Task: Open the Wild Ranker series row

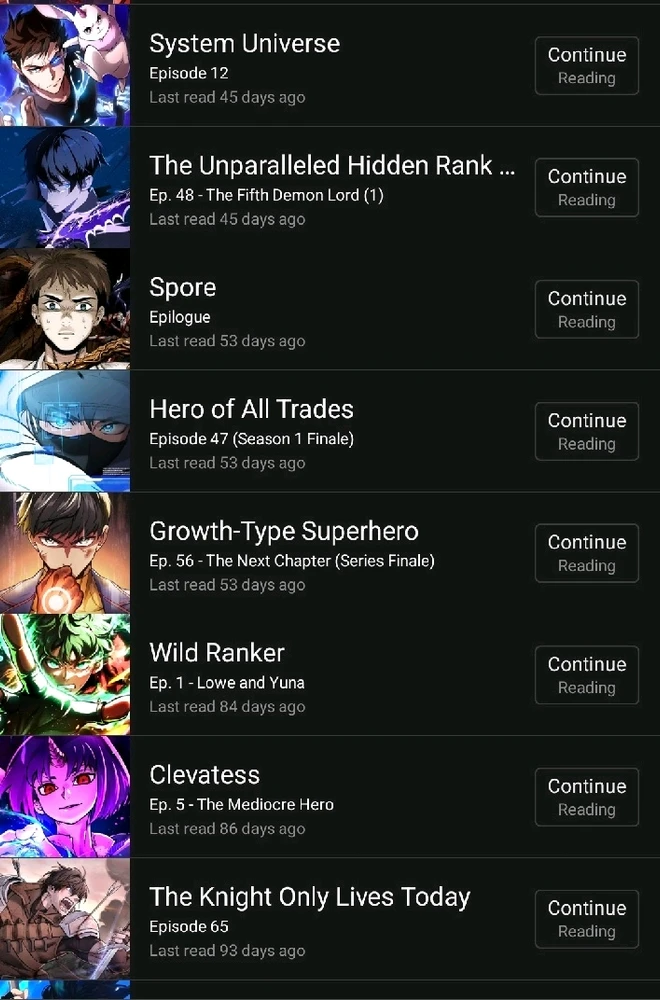Action: coord(330,676)
